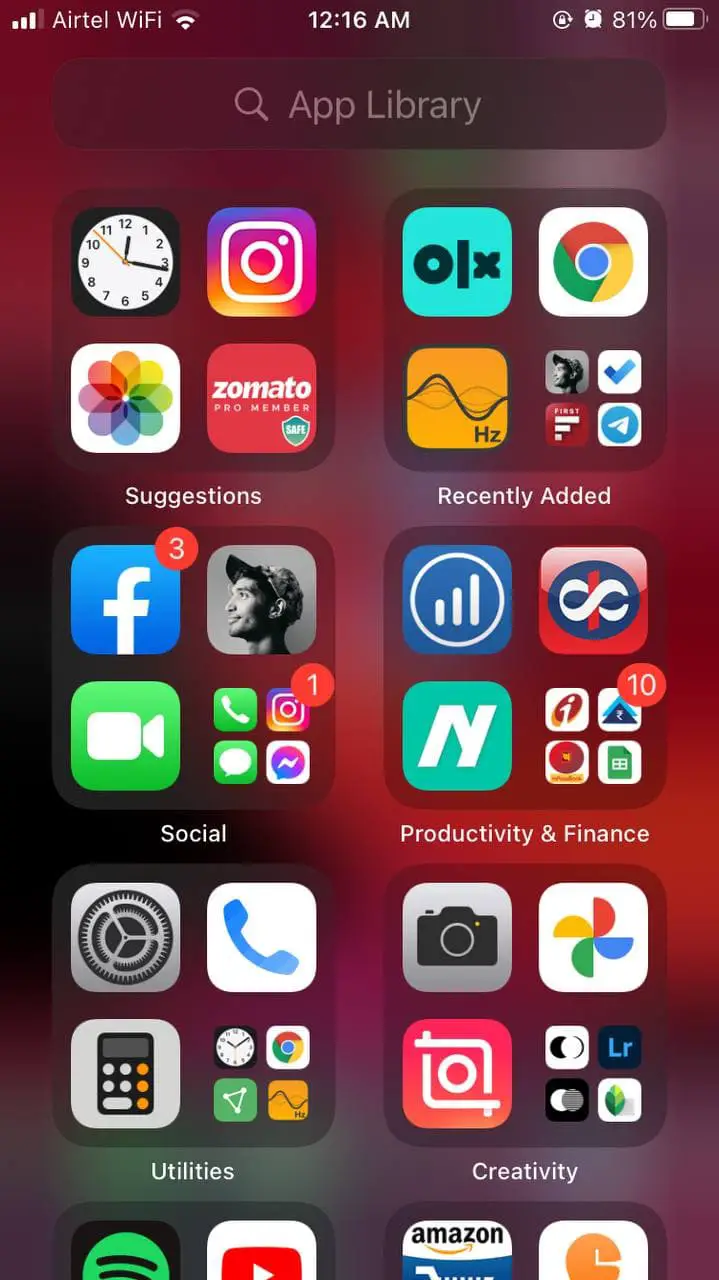
Task: Launch the Calculator app
Action: pos(125,1073)
